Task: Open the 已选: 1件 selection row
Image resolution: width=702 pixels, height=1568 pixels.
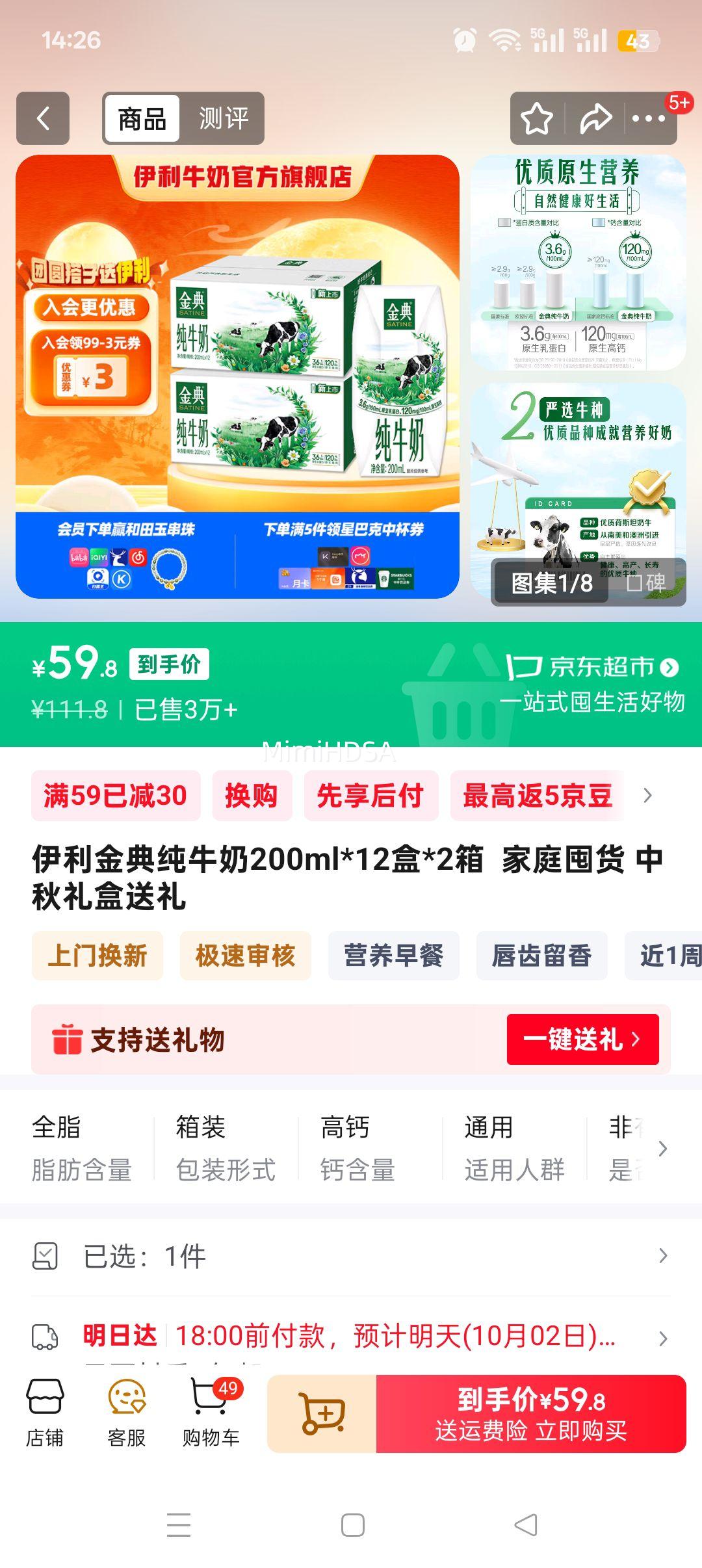Action: (x=351, y=1256)
